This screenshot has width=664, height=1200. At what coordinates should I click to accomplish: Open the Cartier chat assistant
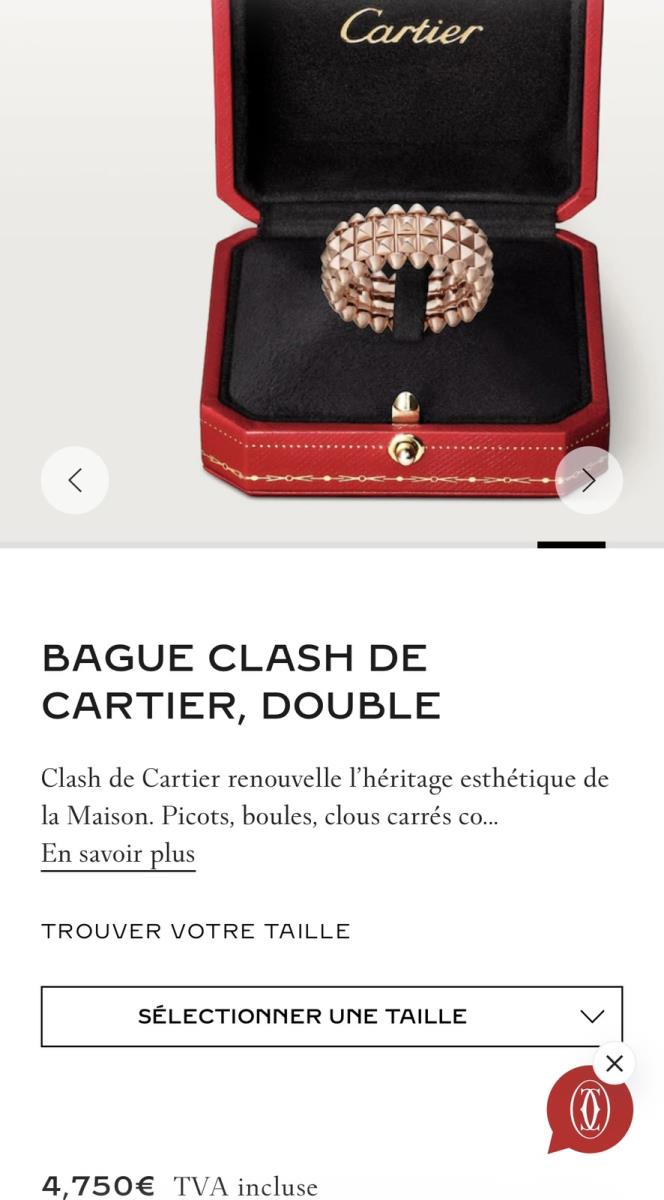tap(589, 1109)
